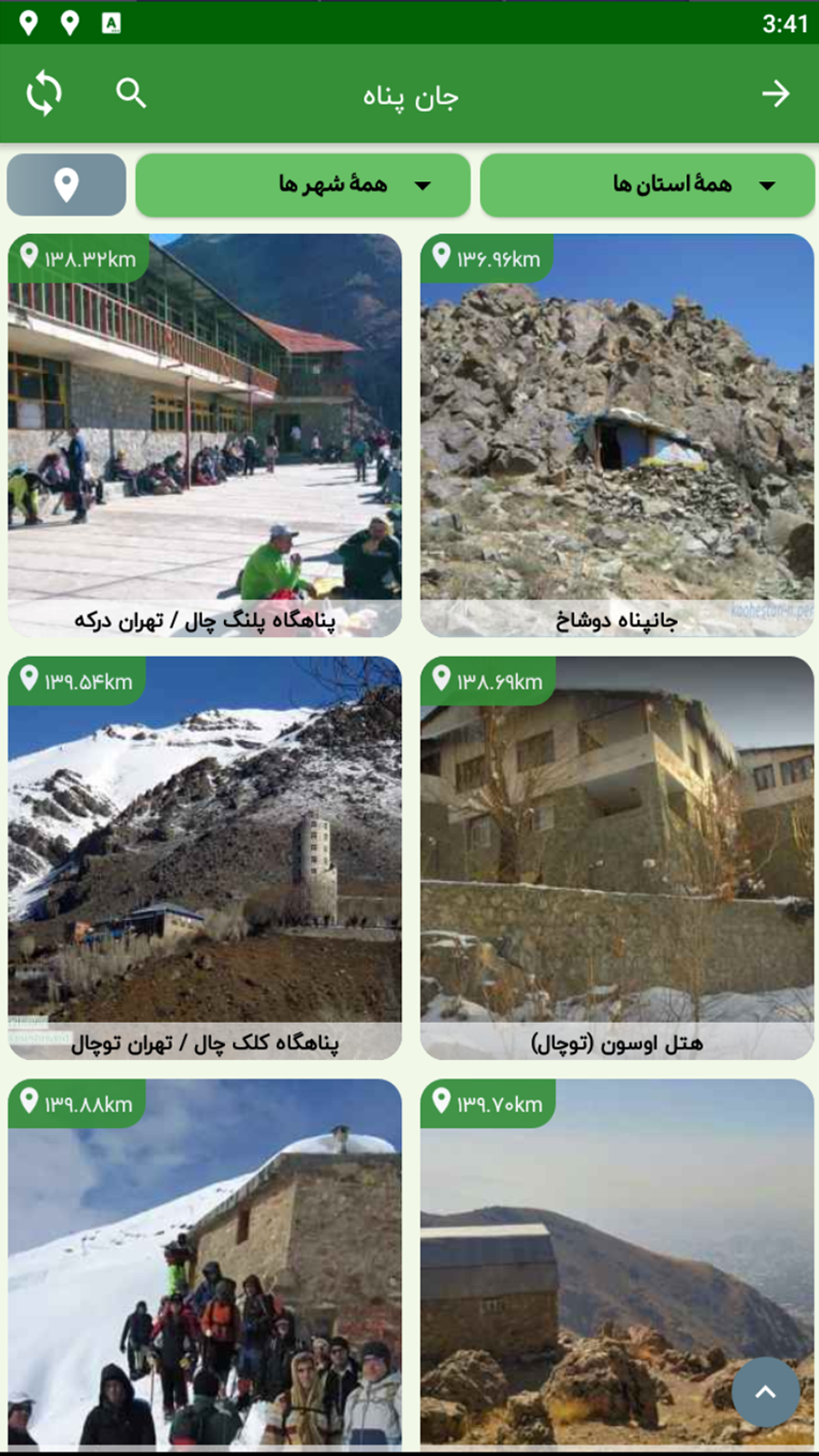Tap the location pin filter button
The height and width of the screenshot is (1456, 819).
pos(66,185)
